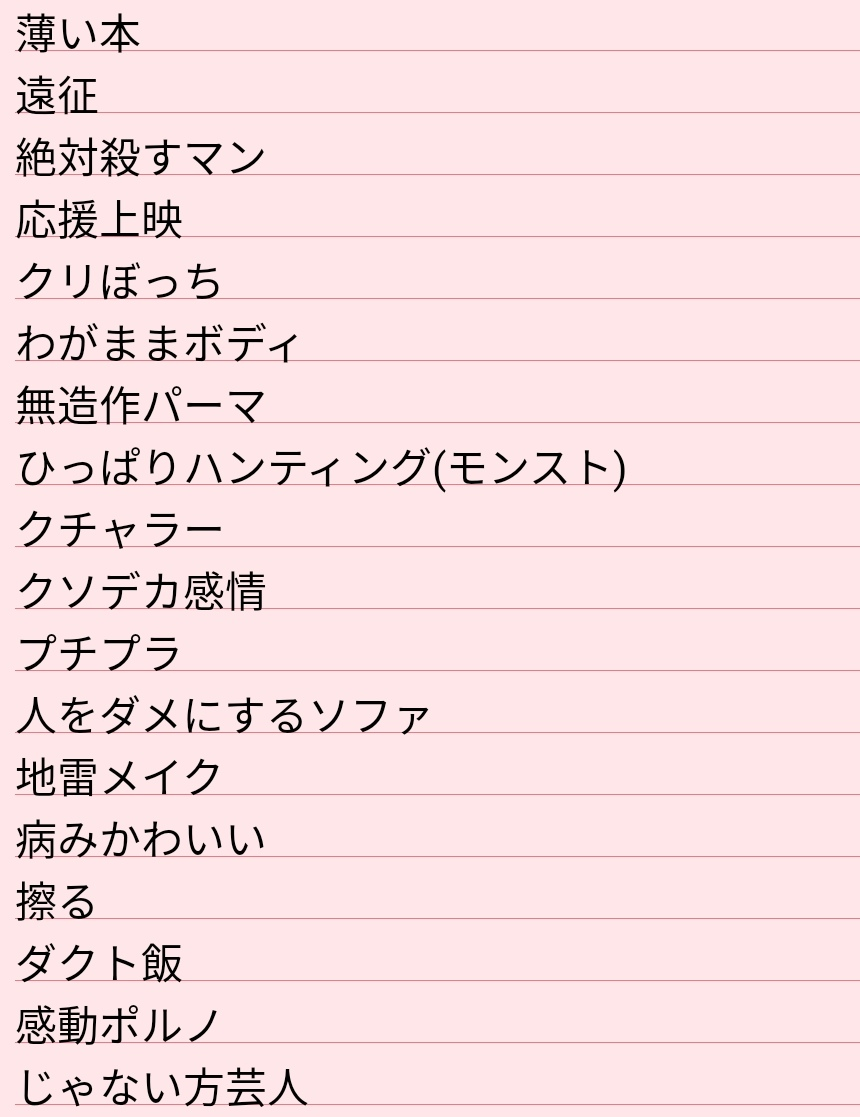860x1117 pixels.
Task: Open ひっぱりハンティング(モンスト) entry
Action: point(321,468)
